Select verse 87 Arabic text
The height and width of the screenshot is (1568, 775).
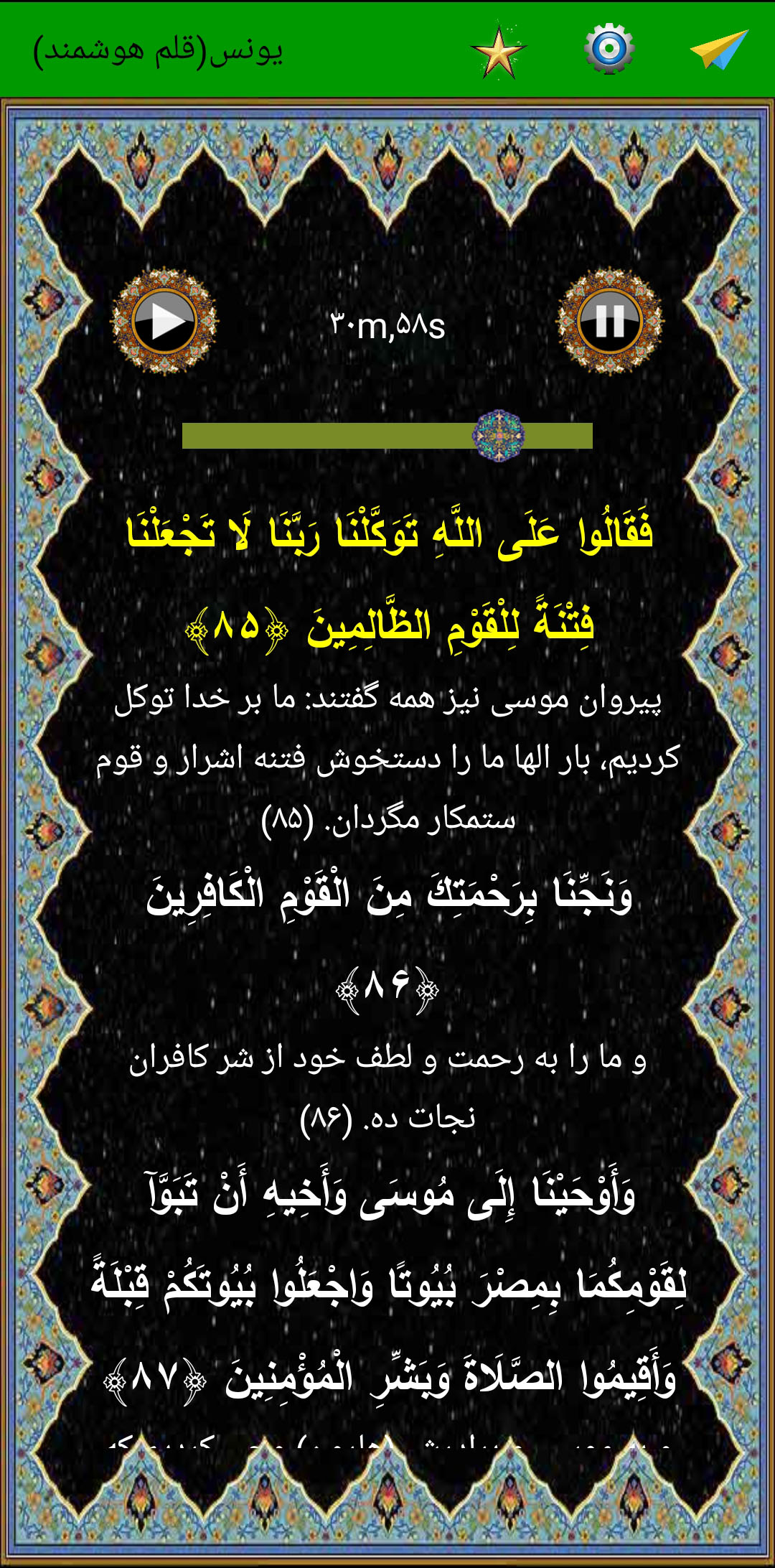coord(388,1285)
